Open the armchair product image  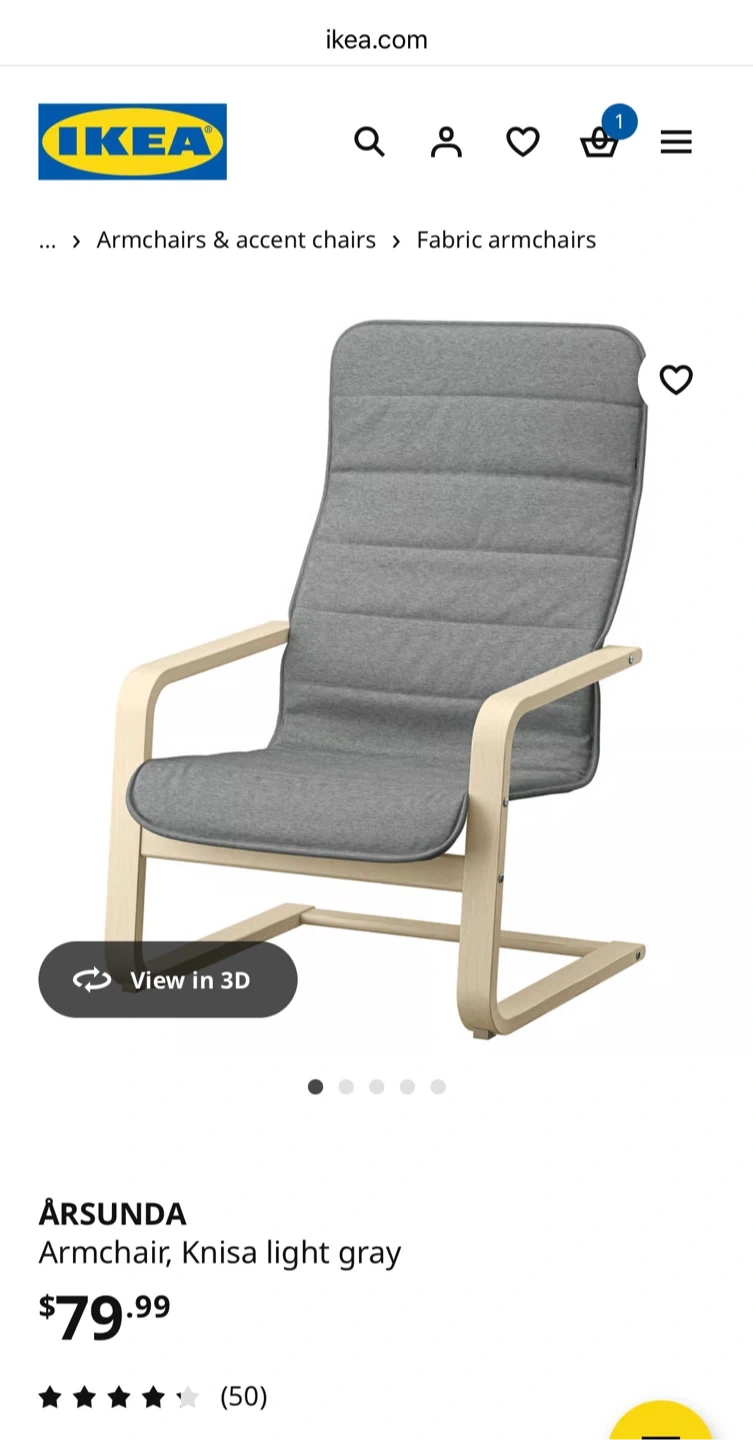376,680
